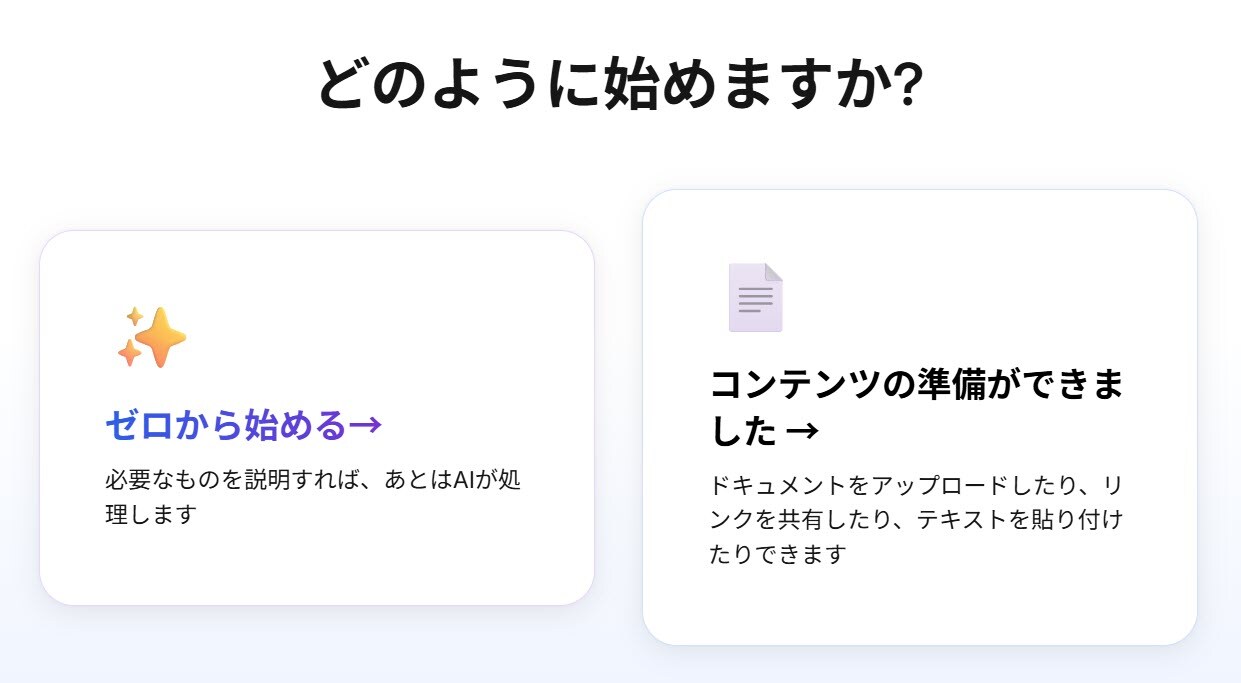Open the コンテンツの準備ができました card

pos(919,417)
